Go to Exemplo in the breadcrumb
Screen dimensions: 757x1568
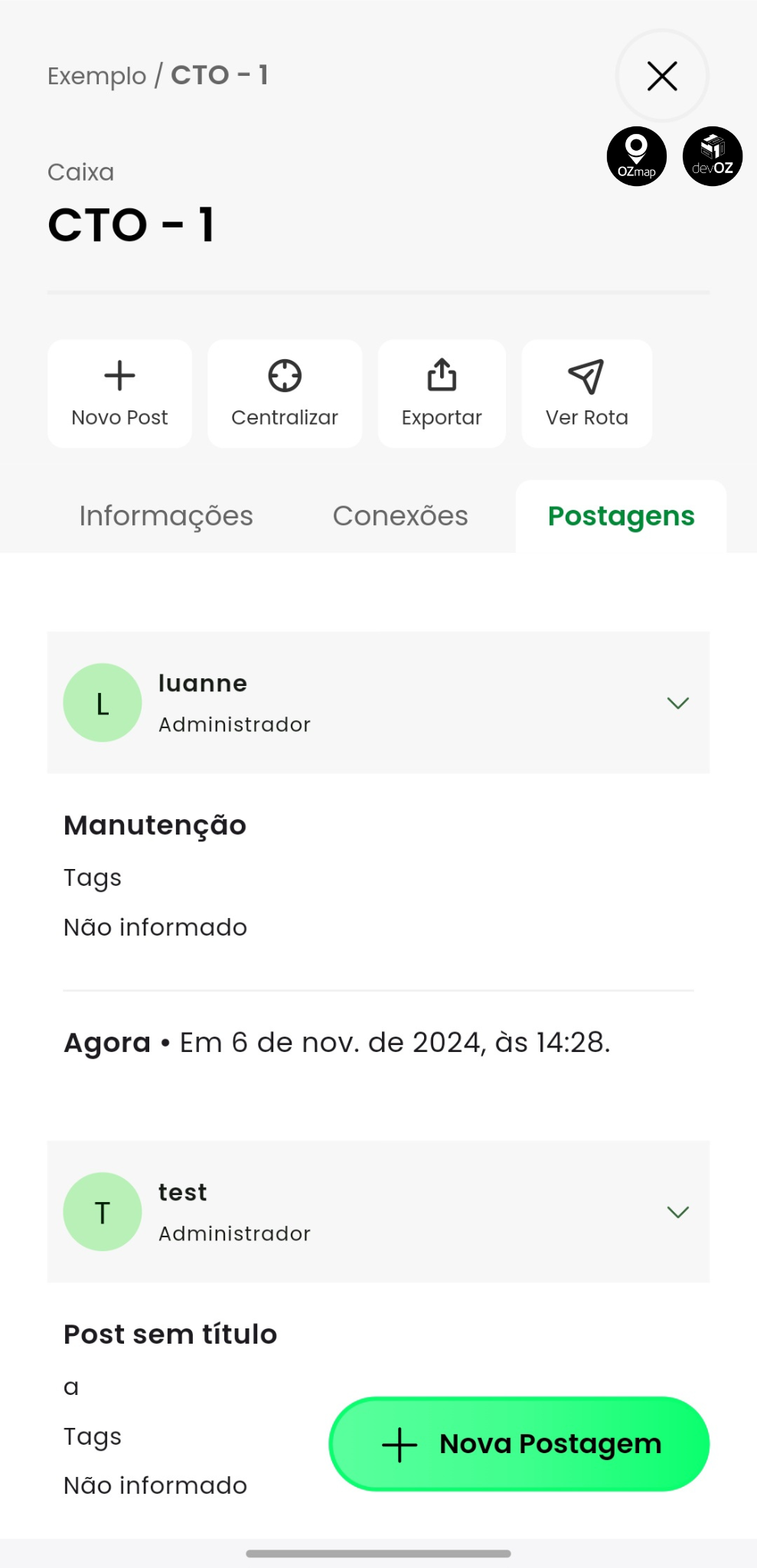[x=96, y=76]
